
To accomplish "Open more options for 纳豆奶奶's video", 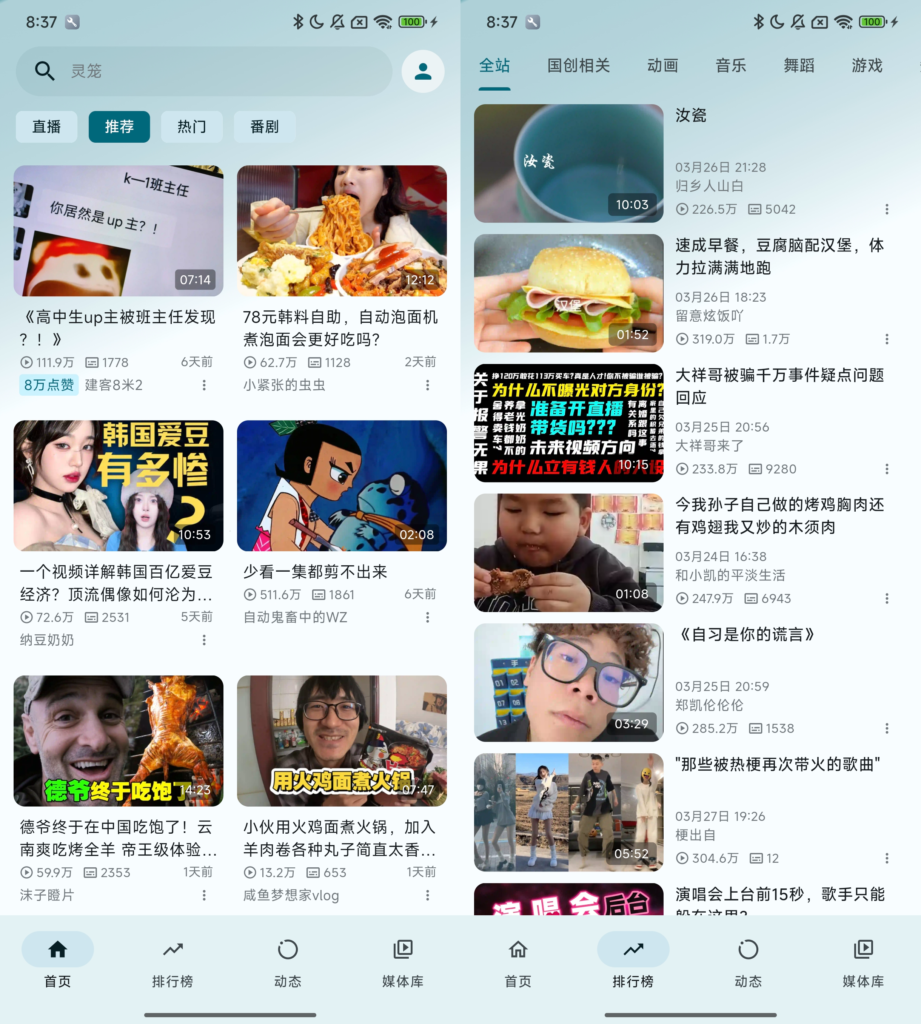I will pyautogui.click(x=204, y=640).
